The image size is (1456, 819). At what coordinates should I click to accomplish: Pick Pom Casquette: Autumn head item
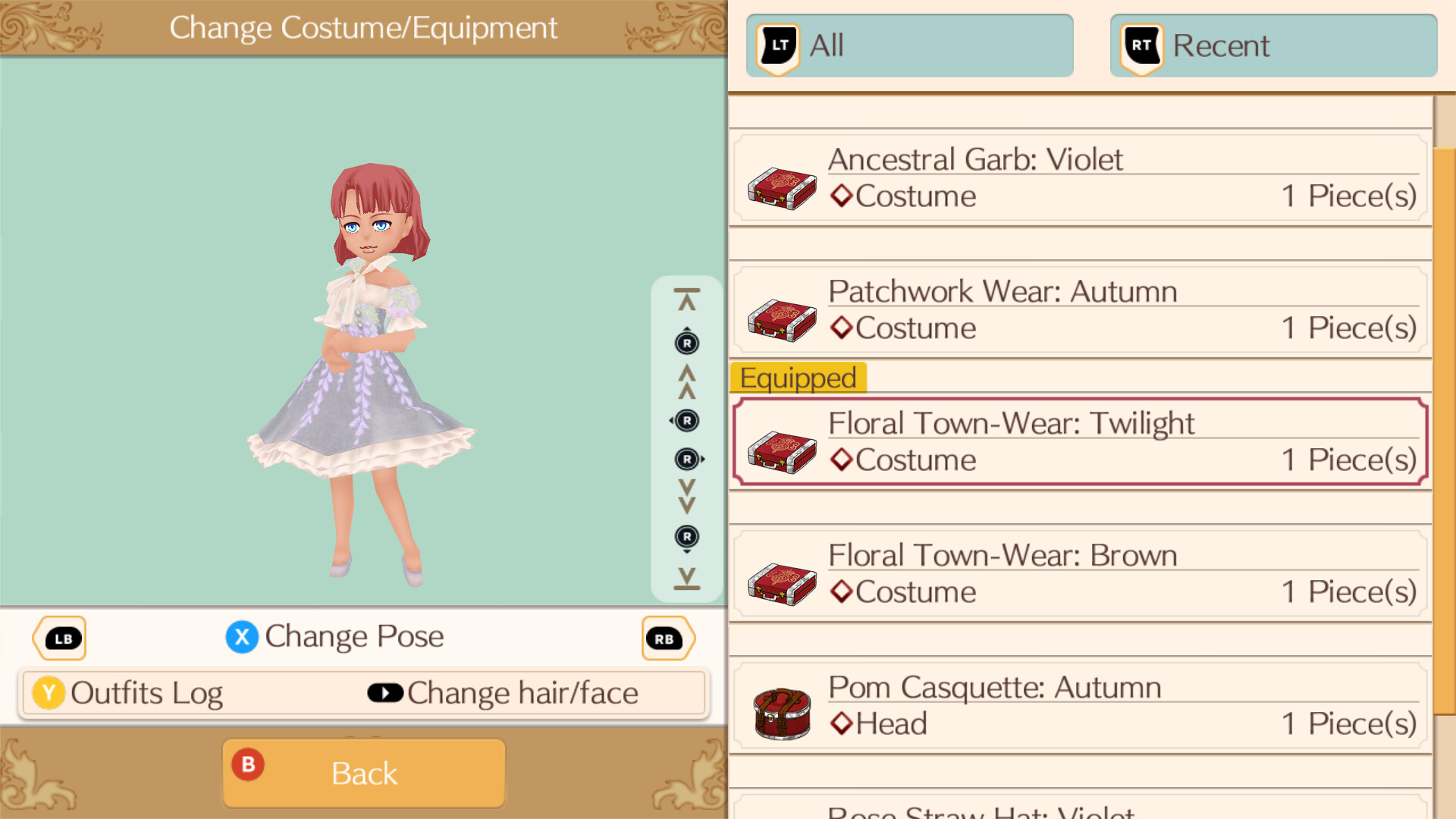1080,706
